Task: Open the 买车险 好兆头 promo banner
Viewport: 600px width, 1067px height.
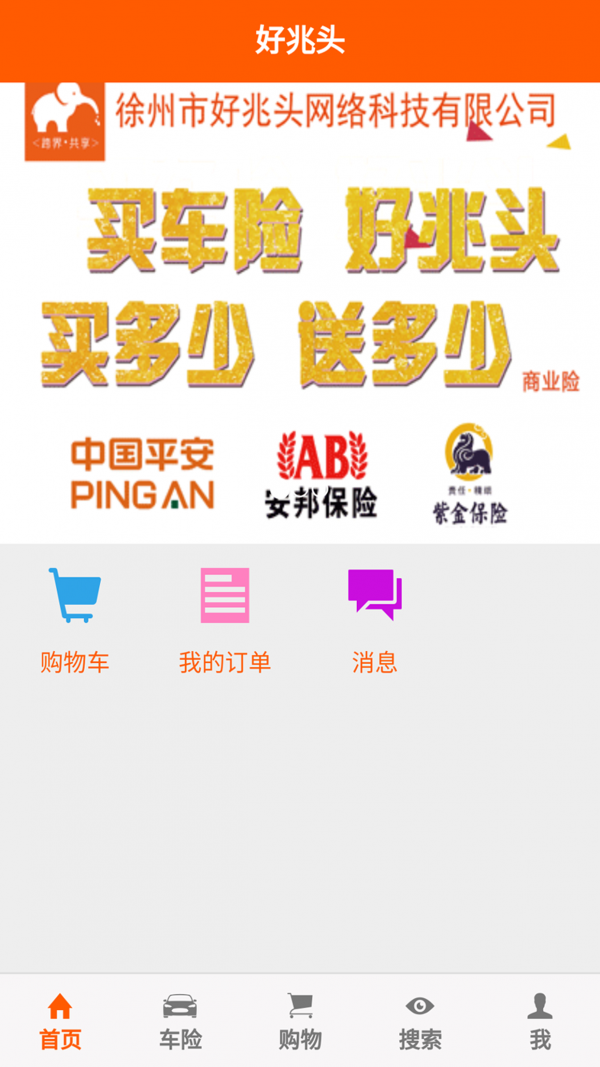Action: (x=300, y=312)
